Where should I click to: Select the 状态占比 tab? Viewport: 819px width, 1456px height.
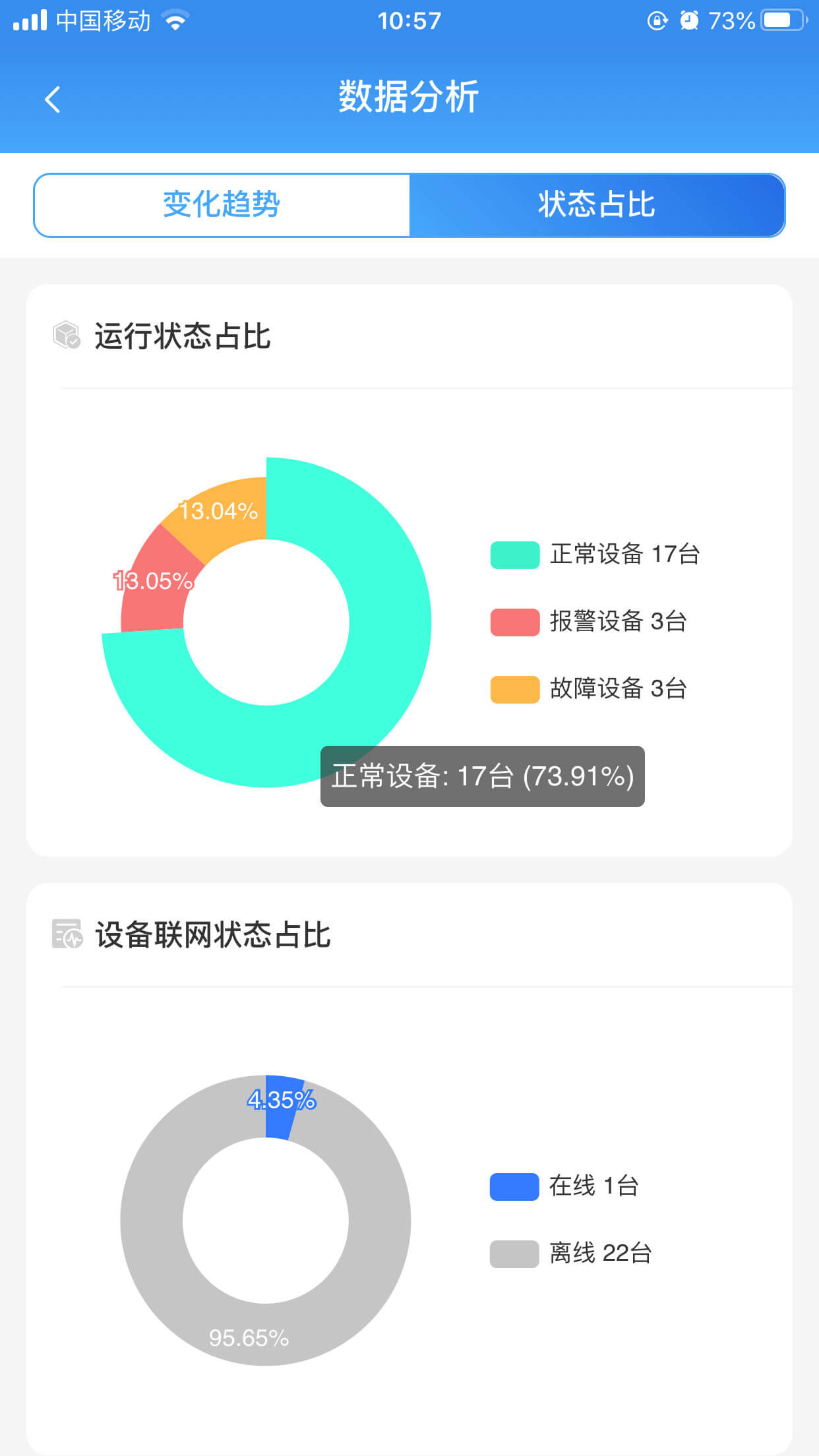[x=596, y=204]
